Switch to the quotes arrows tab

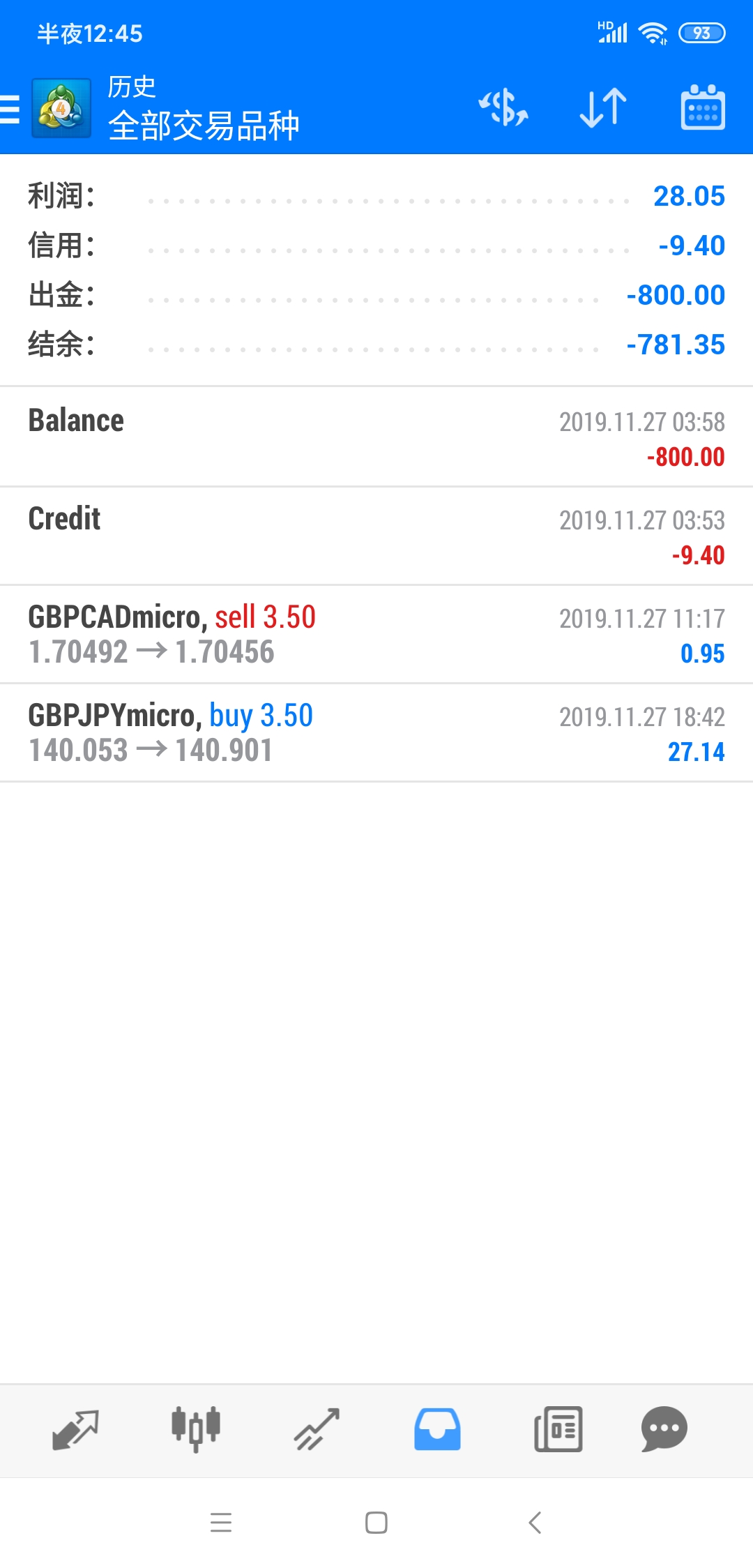[75, 1429]
